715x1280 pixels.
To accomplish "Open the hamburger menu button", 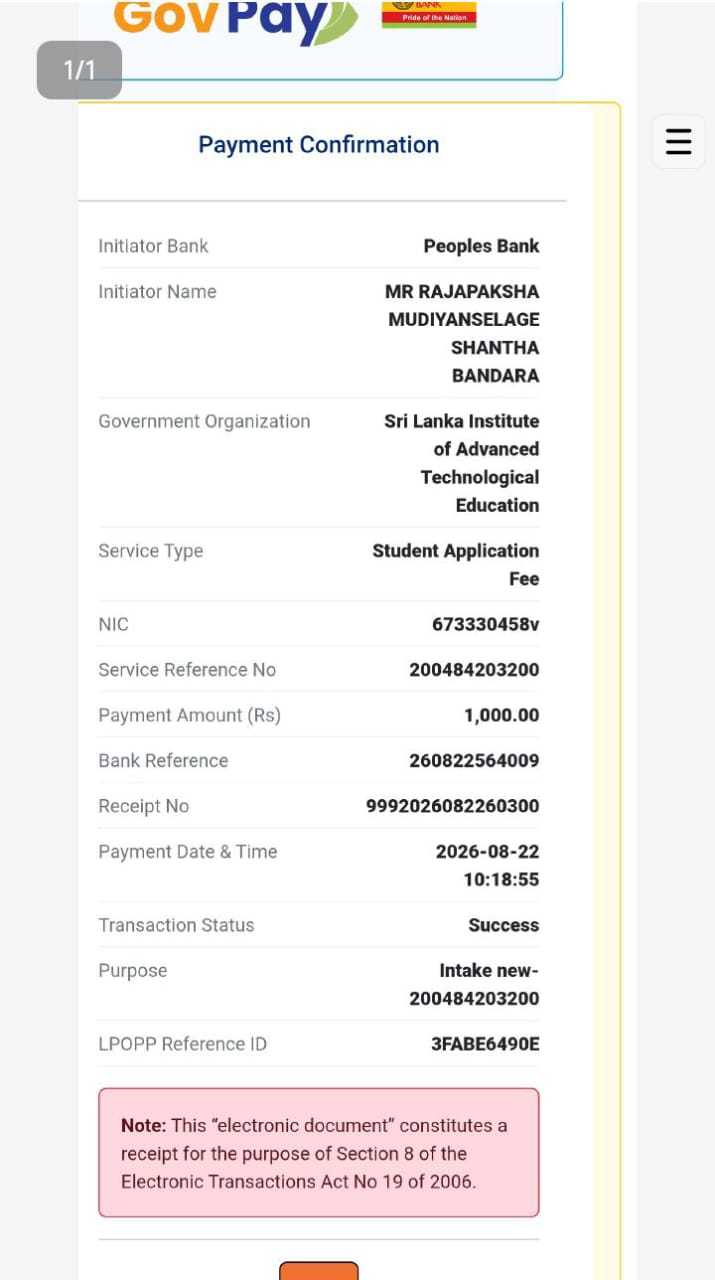I will [678, 141].
